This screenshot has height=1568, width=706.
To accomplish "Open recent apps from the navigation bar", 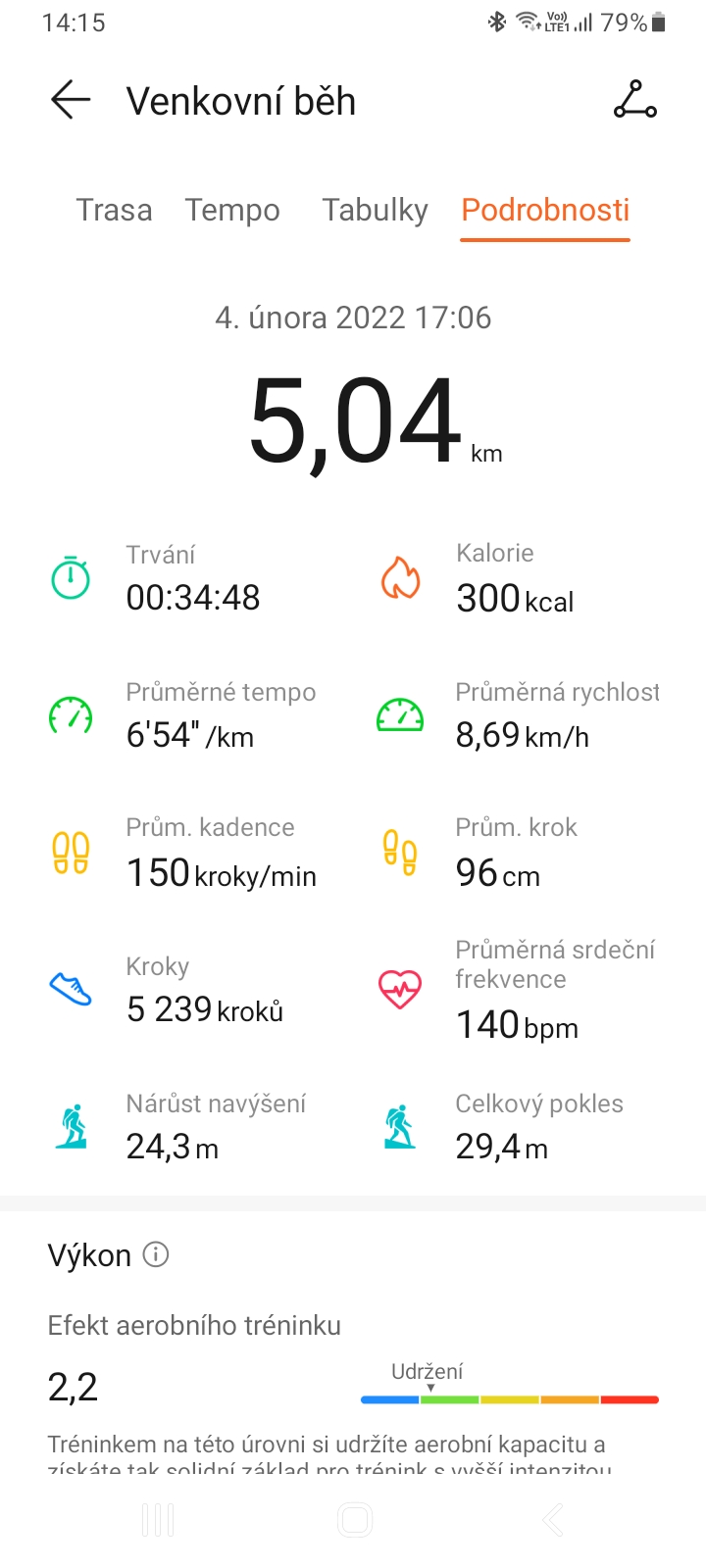I will pos(158,1520).
